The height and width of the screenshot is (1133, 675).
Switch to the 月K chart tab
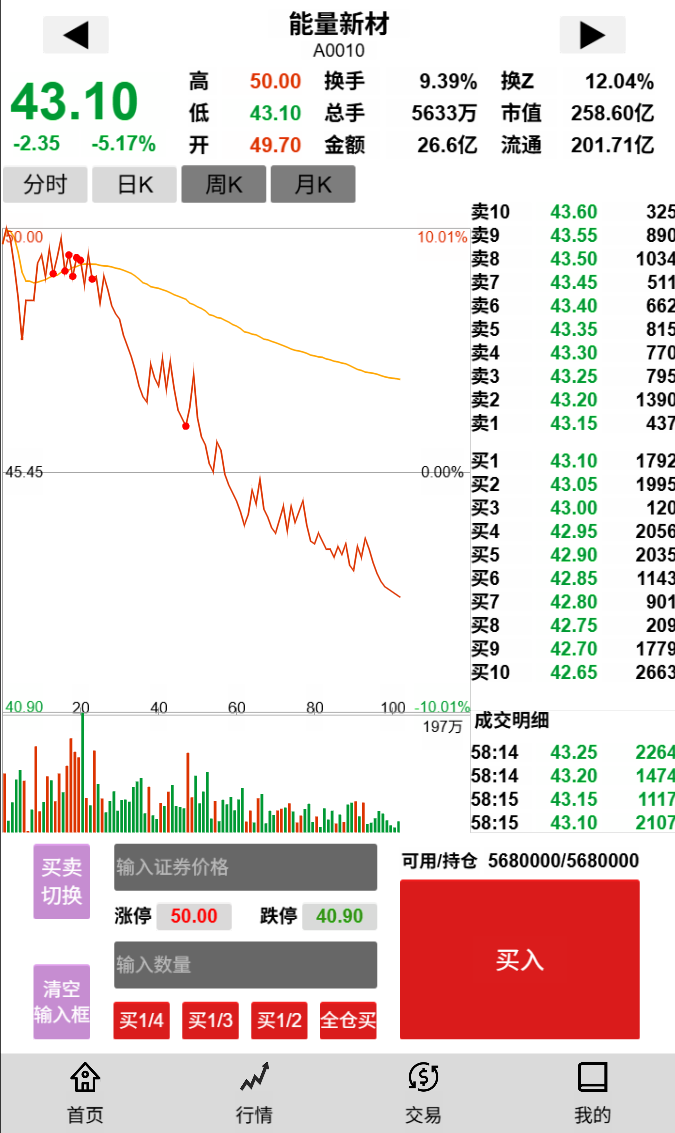313,185
